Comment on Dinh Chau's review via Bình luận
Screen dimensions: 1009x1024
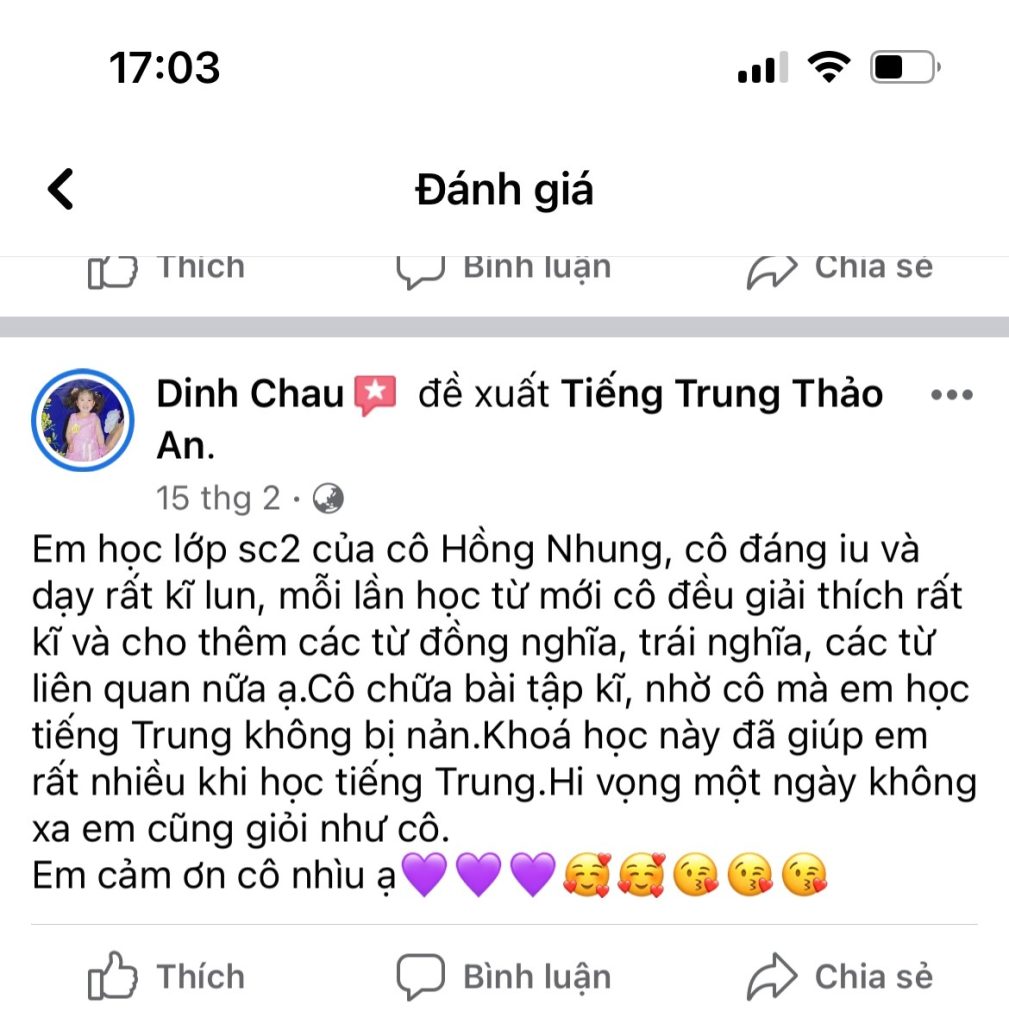click(503, 976)
